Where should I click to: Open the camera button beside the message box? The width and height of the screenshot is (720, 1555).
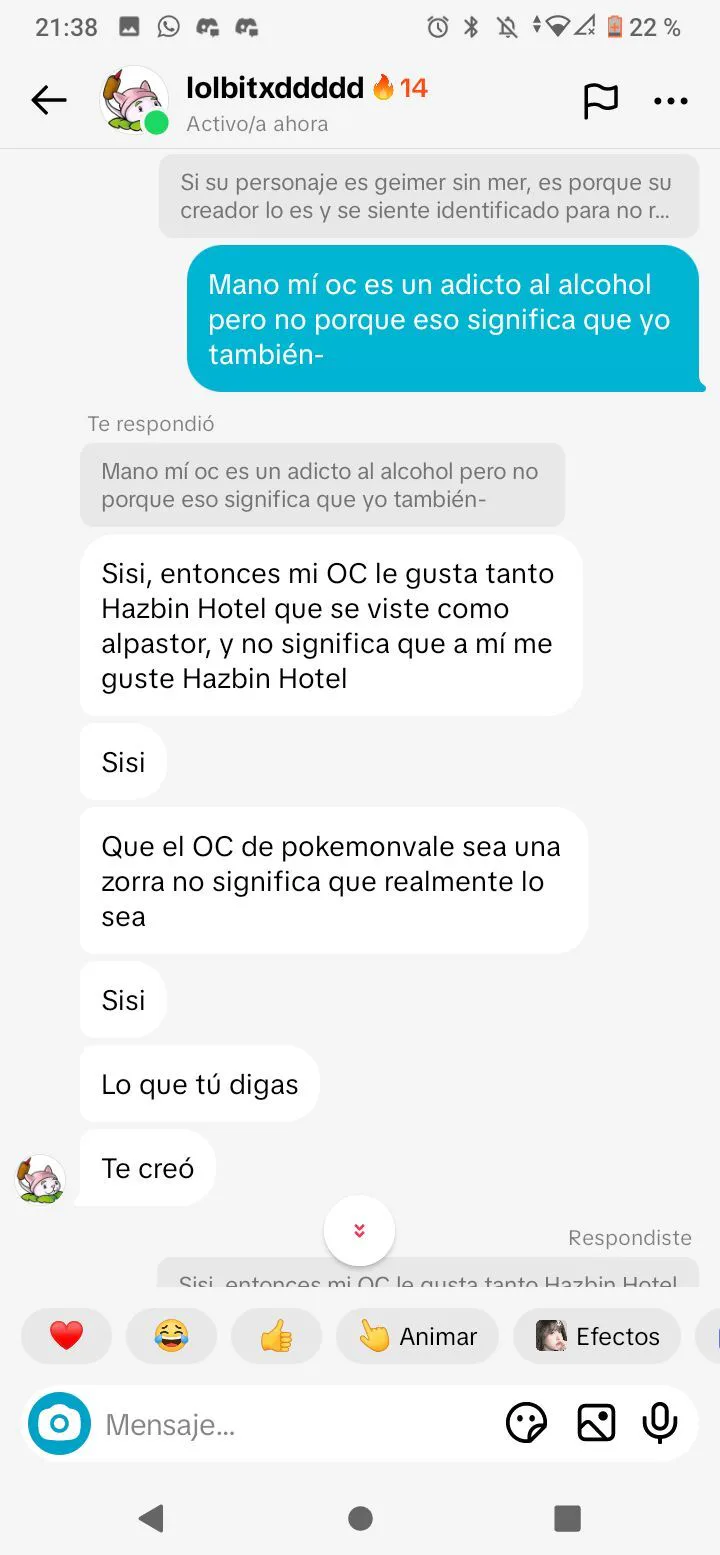[x=59, y=1423]
